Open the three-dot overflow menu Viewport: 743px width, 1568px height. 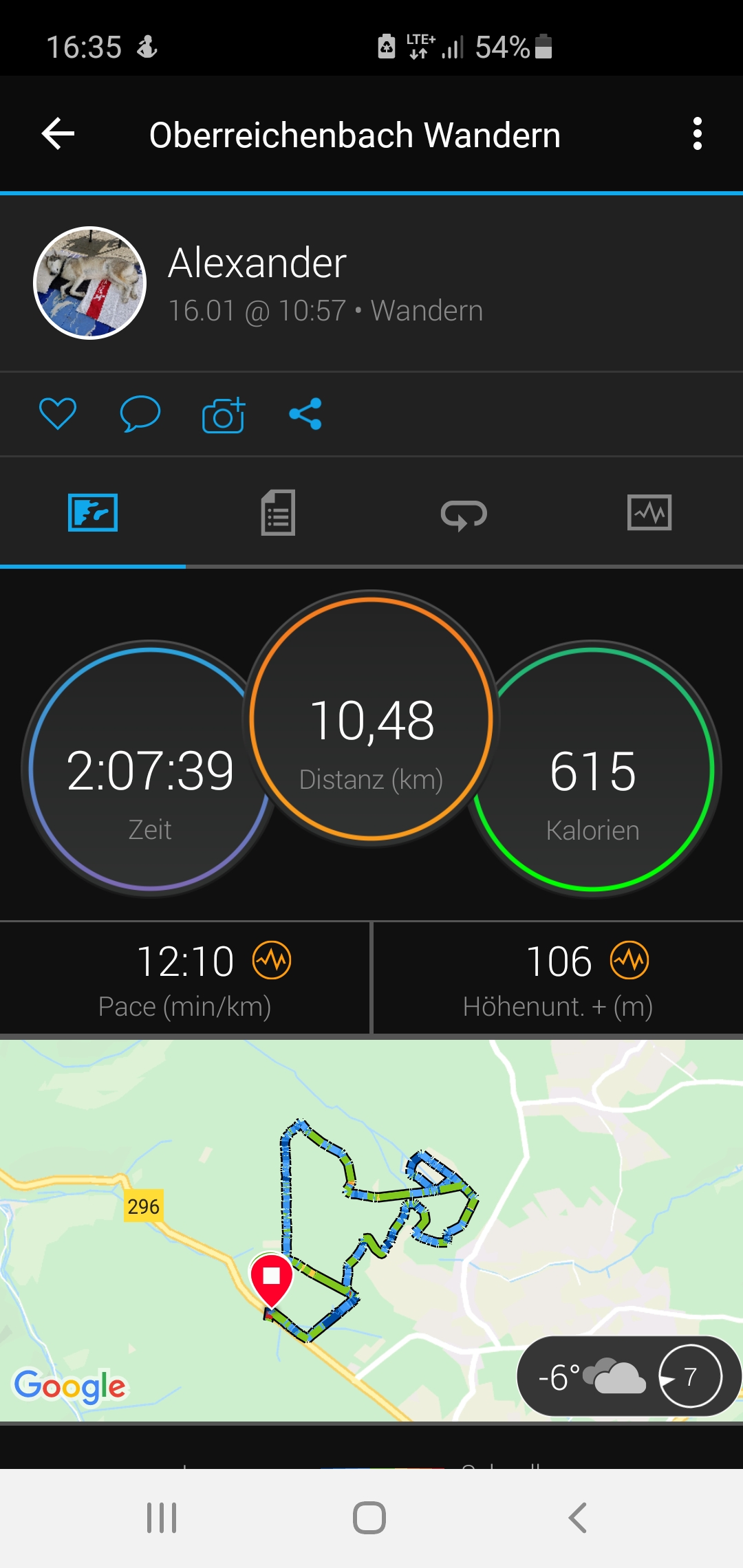click(697, 133)
